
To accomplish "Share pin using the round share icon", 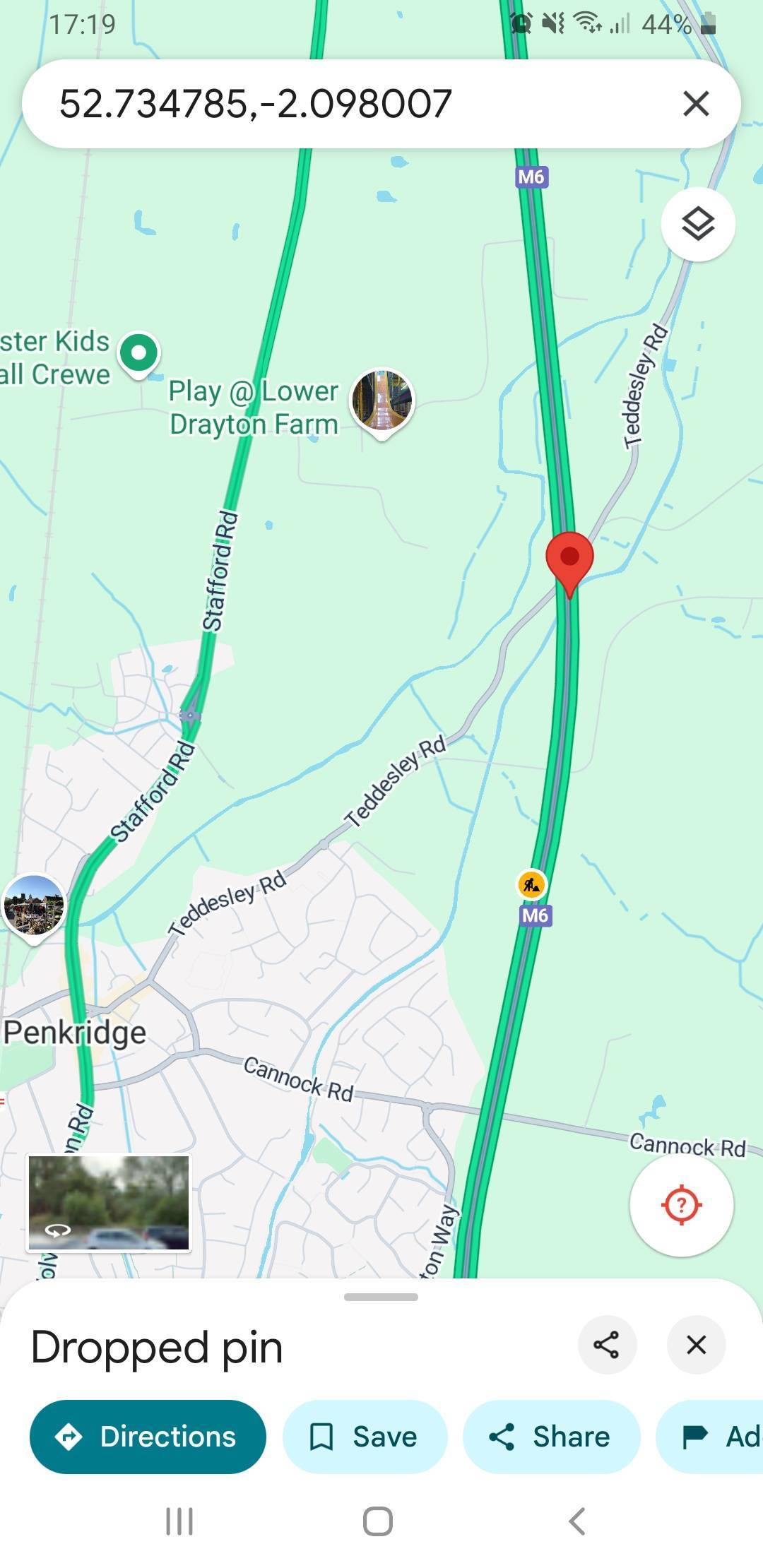I will [x=607, y=1345].
